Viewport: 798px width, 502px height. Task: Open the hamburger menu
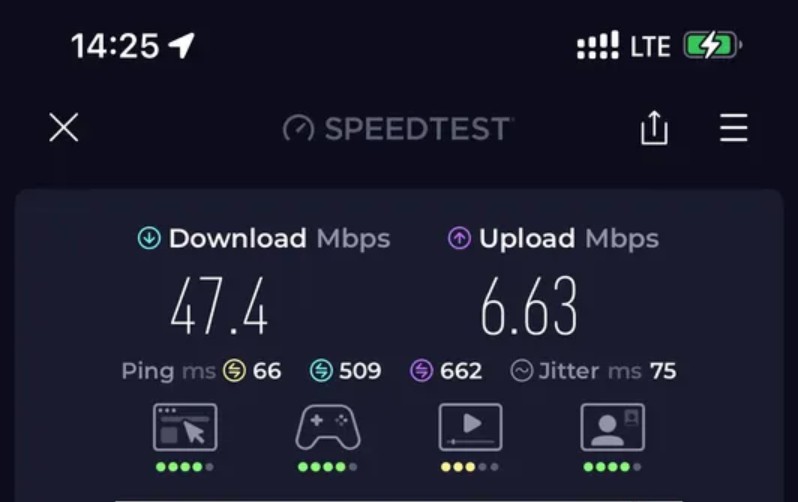[x=734, y=128]
